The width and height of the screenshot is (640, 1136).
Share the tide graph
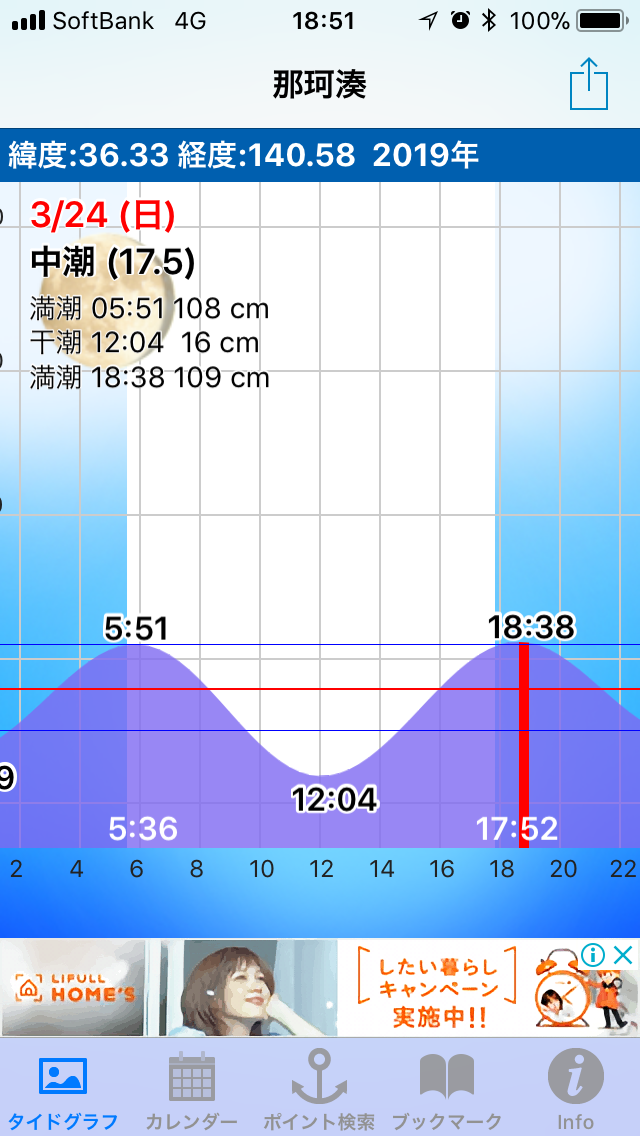click(x=589, y=84)
